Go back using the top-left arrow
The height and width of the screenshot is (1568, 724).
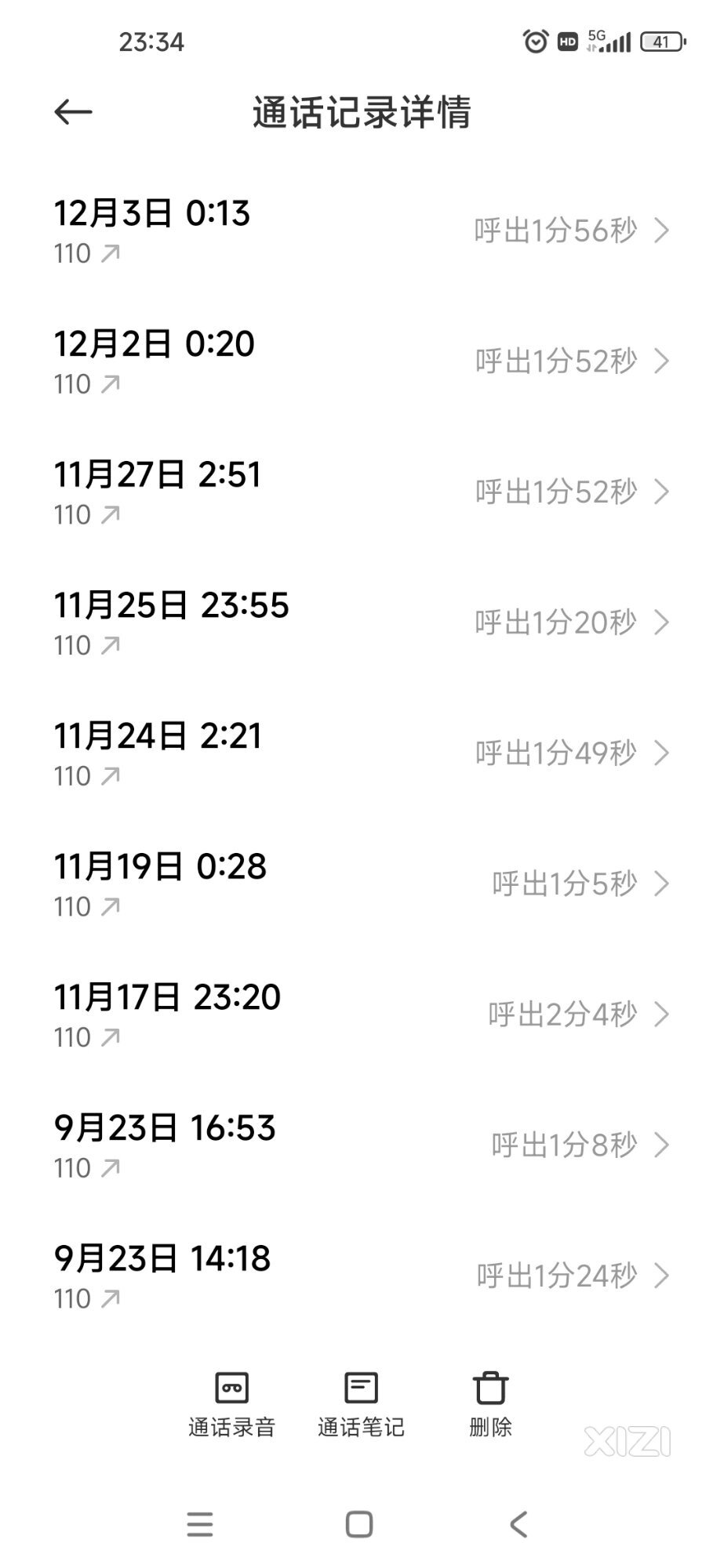(73, 112)
